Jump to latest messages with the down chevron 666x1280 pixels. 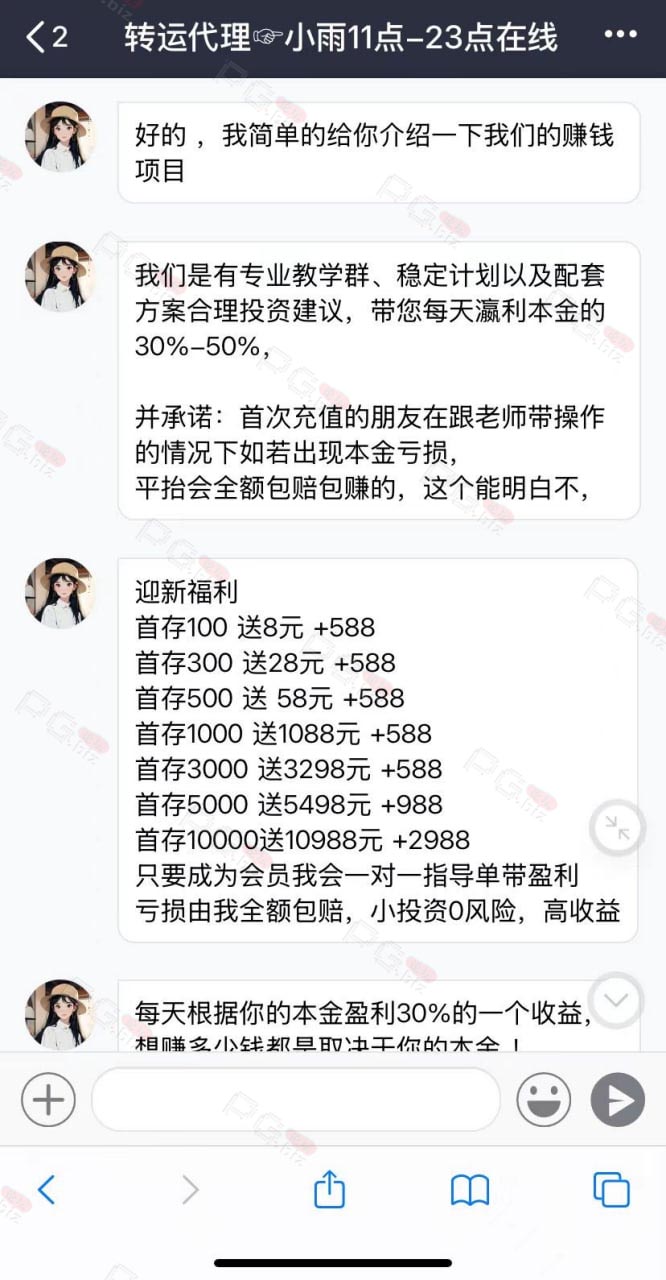tap(616, 999)
